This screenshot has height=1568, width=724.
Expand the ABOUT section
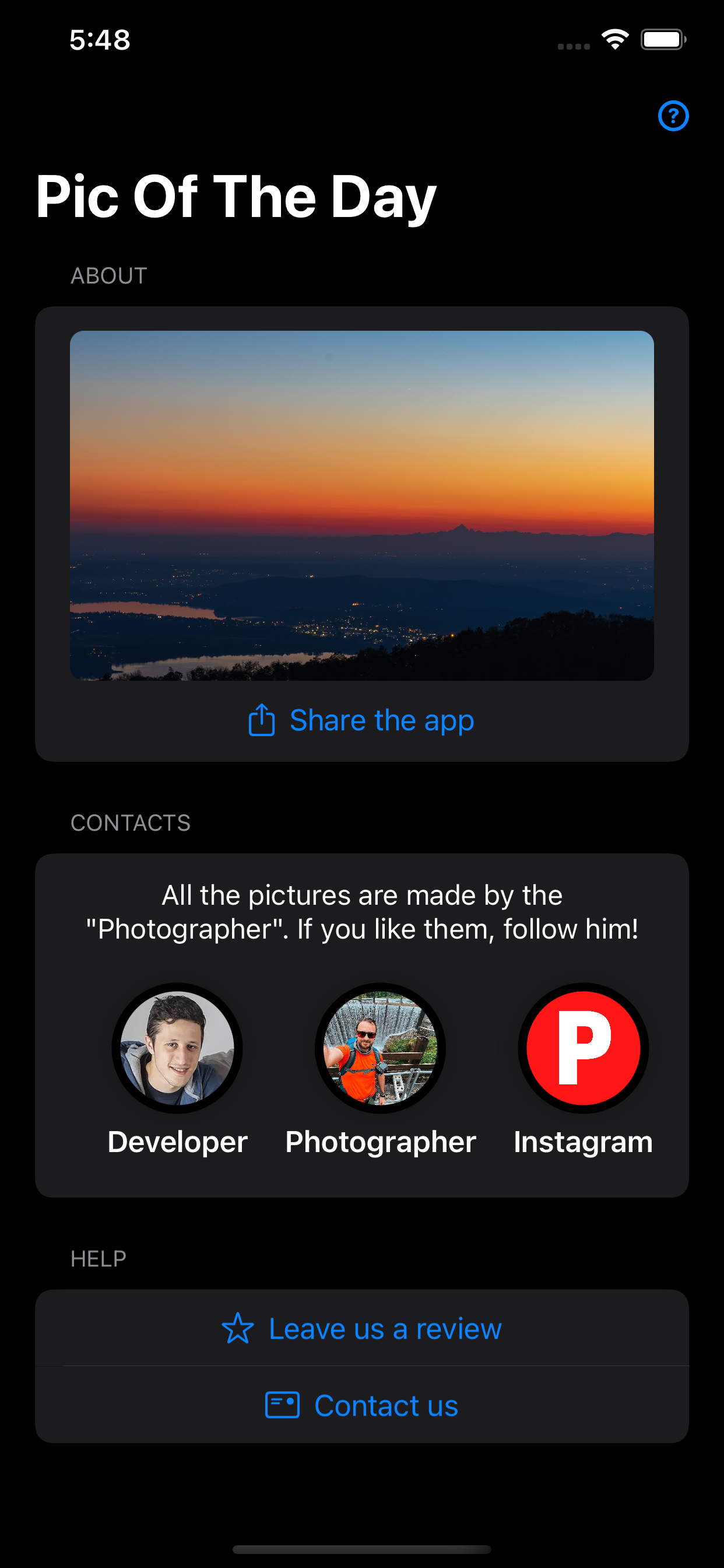pos(108,275)
